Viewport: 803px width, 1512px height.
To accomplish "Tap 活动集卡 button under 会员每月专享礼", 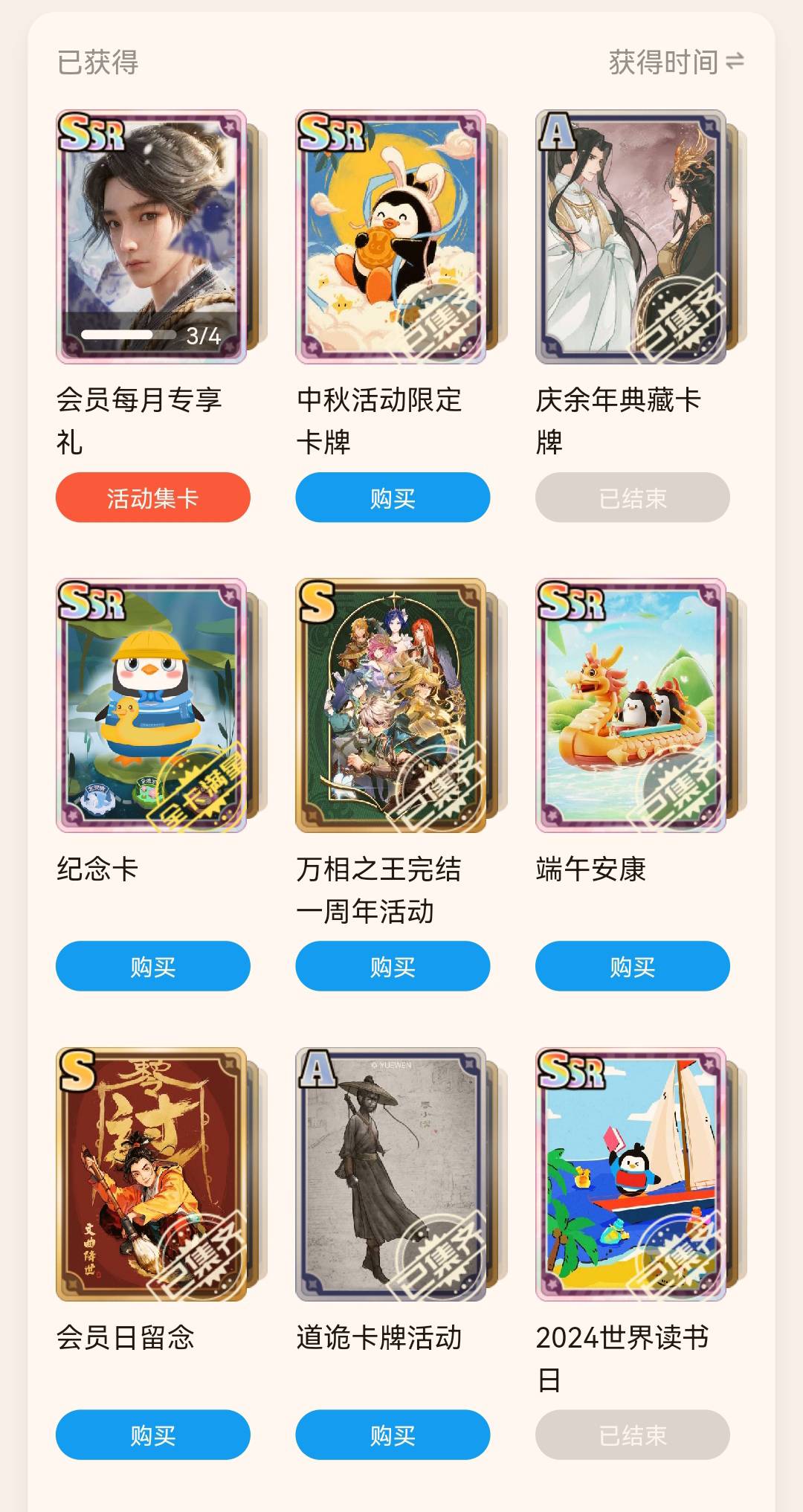I will click(x=152, y=498).
